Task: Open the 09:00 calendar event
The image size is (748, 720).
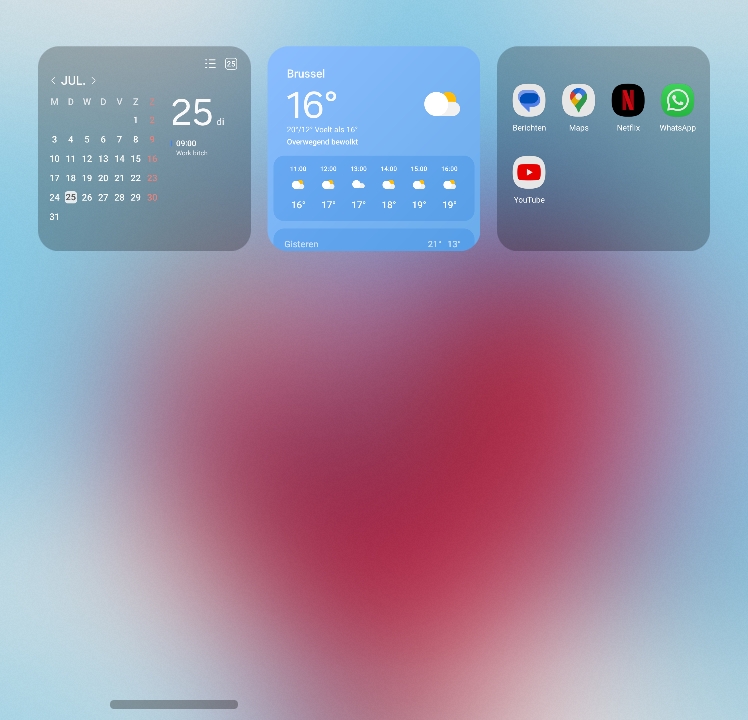Action: point(192,147)
